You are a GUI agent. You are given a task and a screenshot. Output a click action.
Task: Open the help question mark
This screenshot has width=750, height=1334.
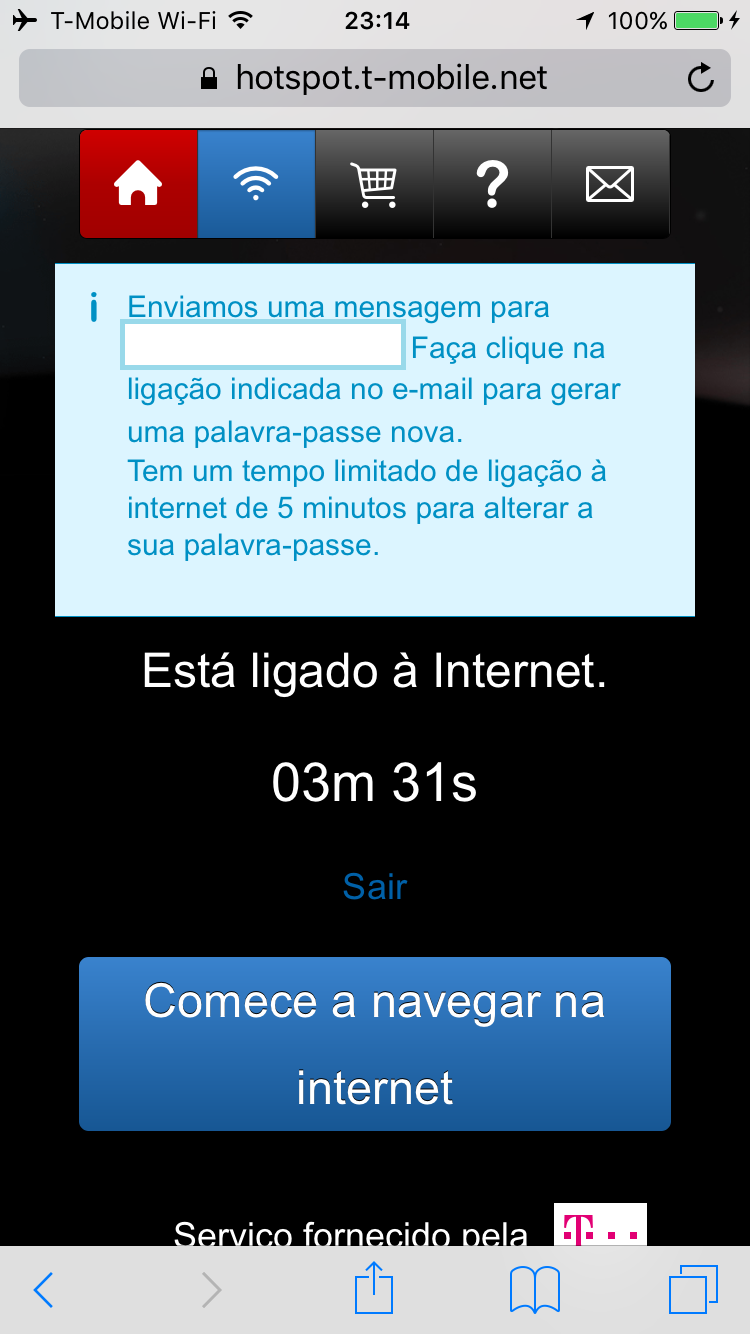[x=492, y=184]
